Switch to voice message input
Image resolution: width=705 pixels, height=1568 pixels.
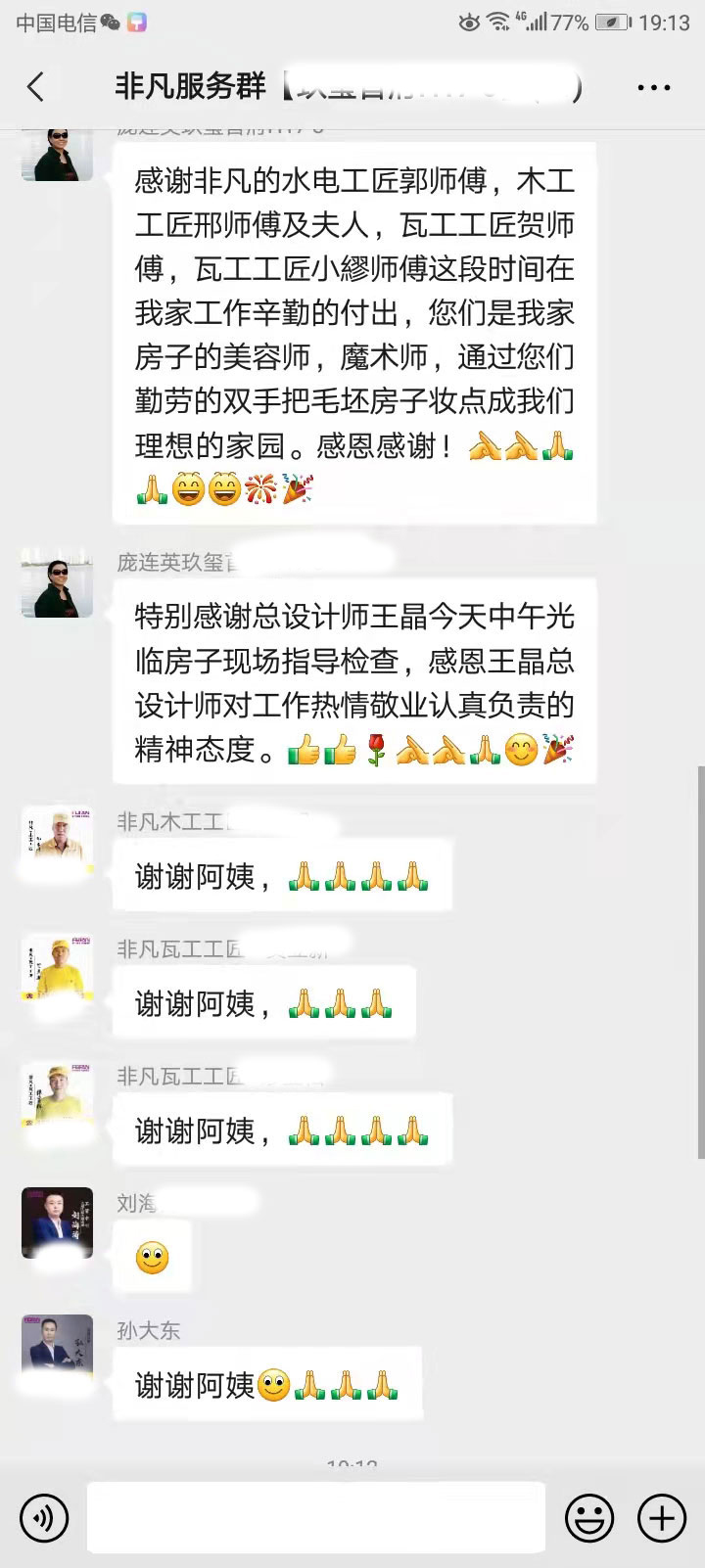(x=44, y=1518)
